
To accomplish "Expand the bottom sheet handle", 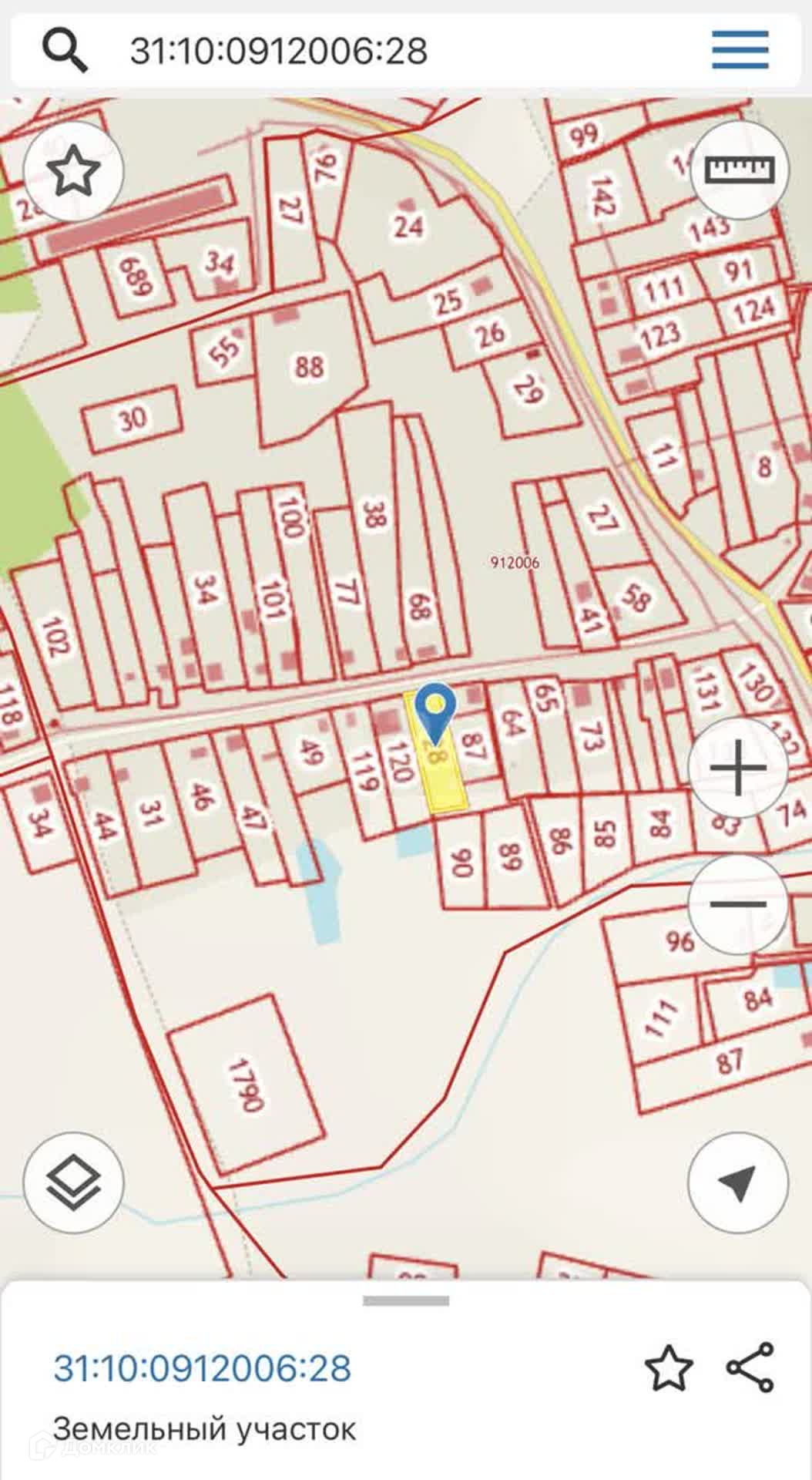I will [x=406, y=1300].
